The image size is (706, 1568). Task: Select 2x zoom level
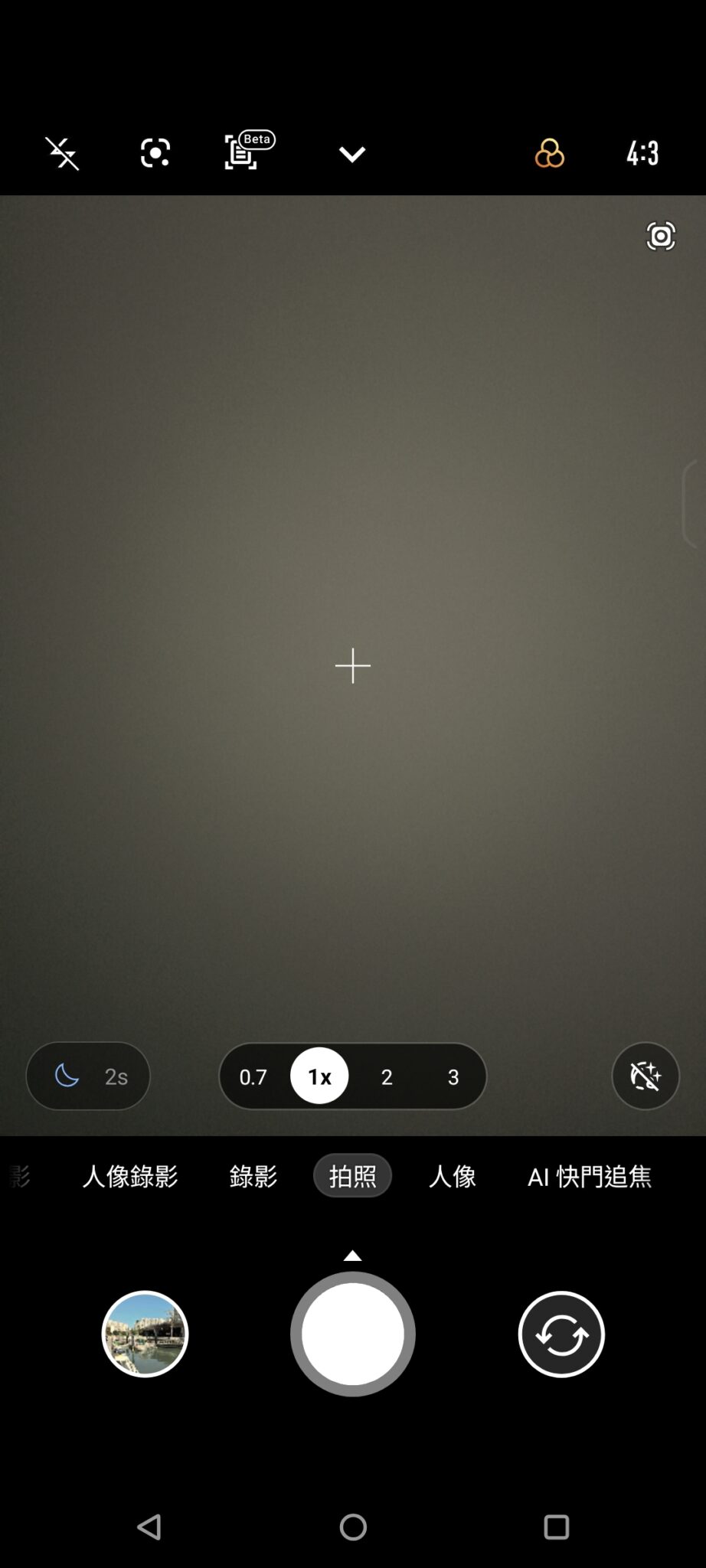tap(387, 1076)
